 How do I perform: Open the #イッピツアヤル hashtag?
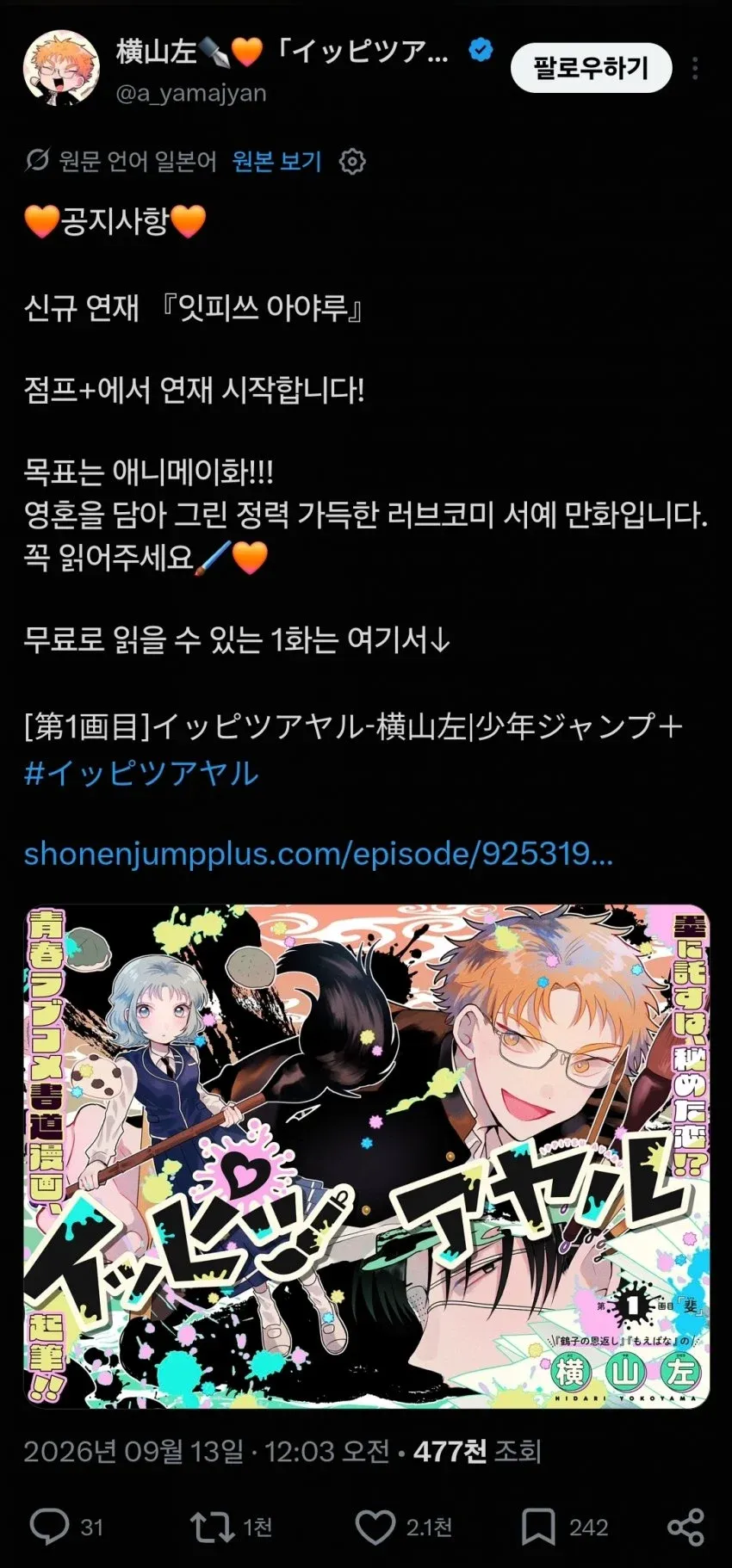[x=141, y=773]
